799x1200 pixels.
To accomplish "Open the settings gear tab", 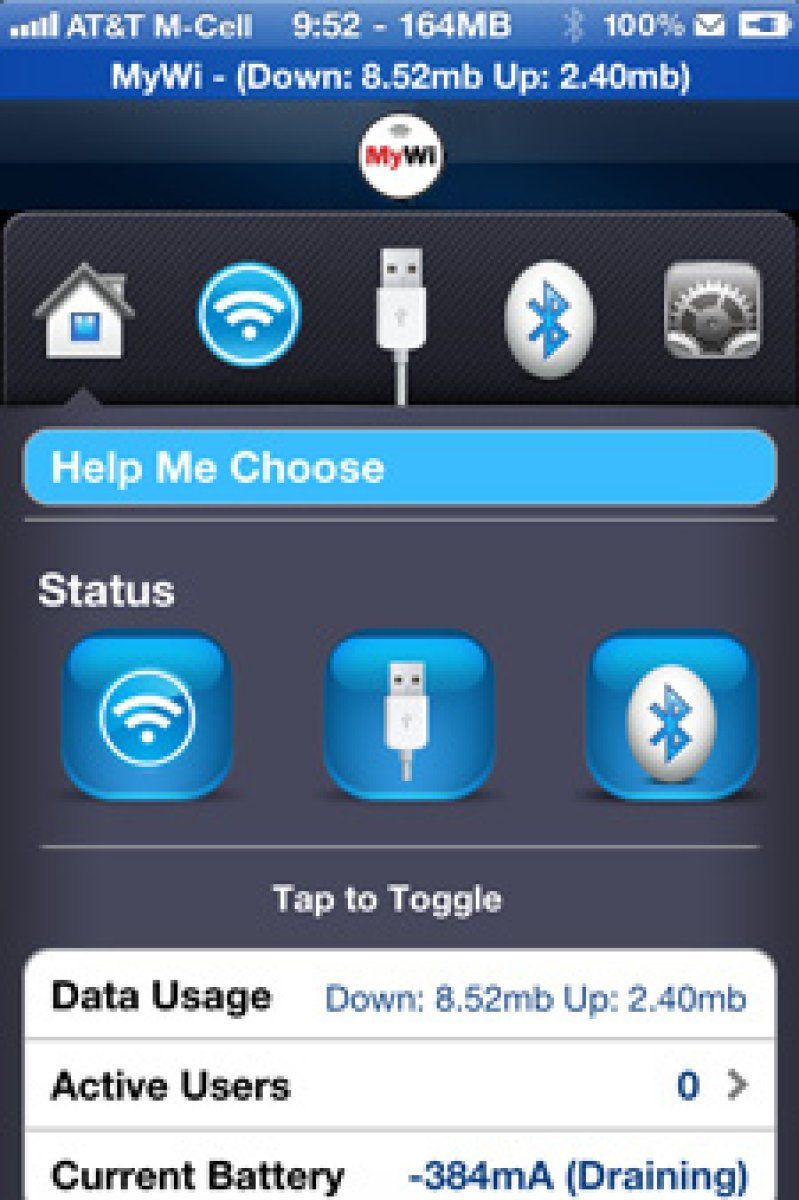I will pos(712,312).
